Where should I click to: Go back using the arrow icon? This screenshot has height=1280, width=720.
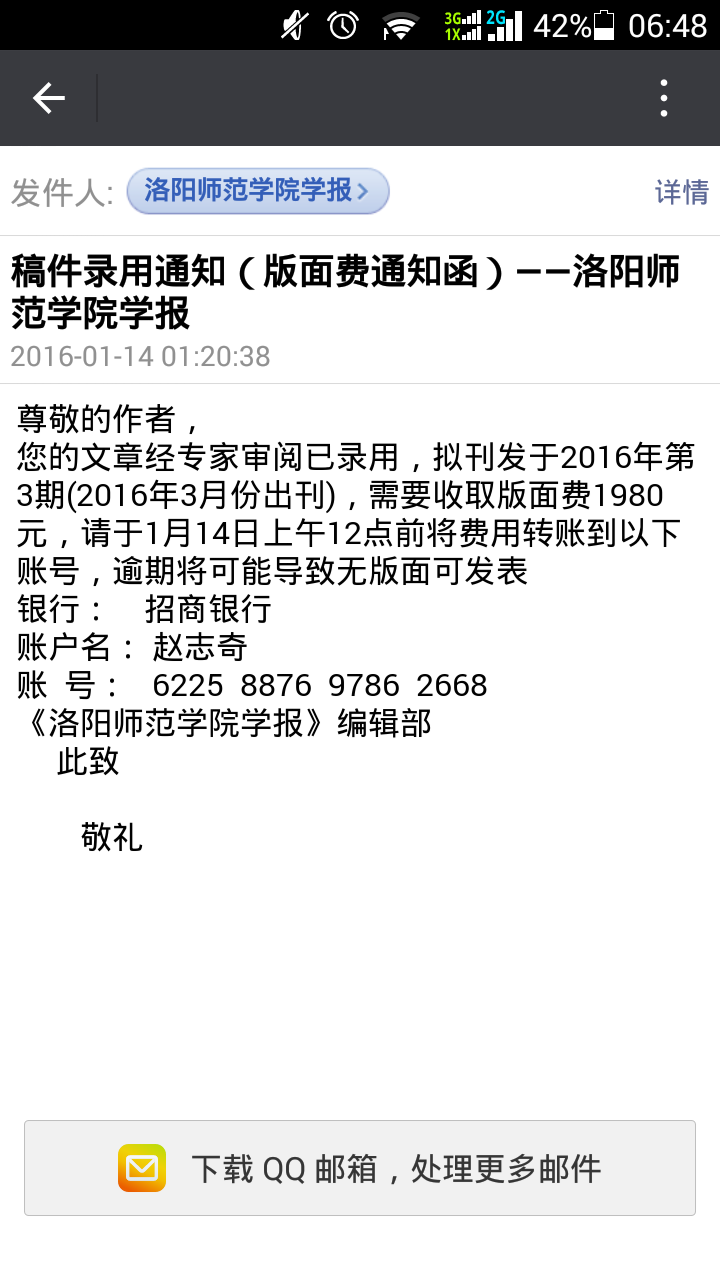pyautogui.click(x=48, y=98)
